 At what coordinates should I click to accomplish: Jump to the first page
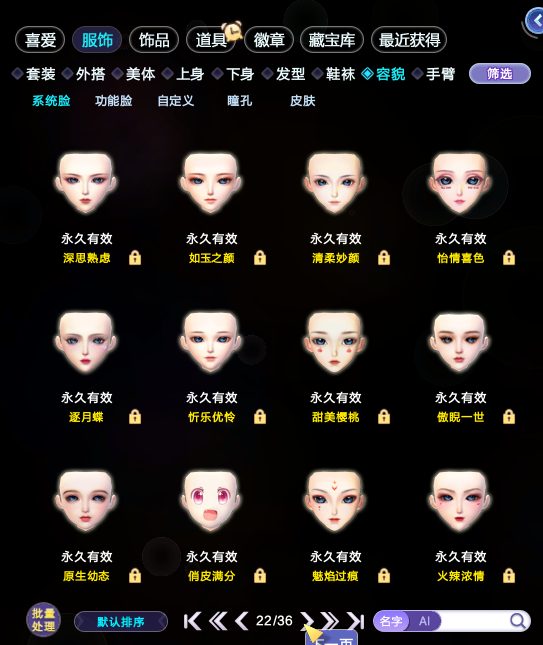(193, 621)
